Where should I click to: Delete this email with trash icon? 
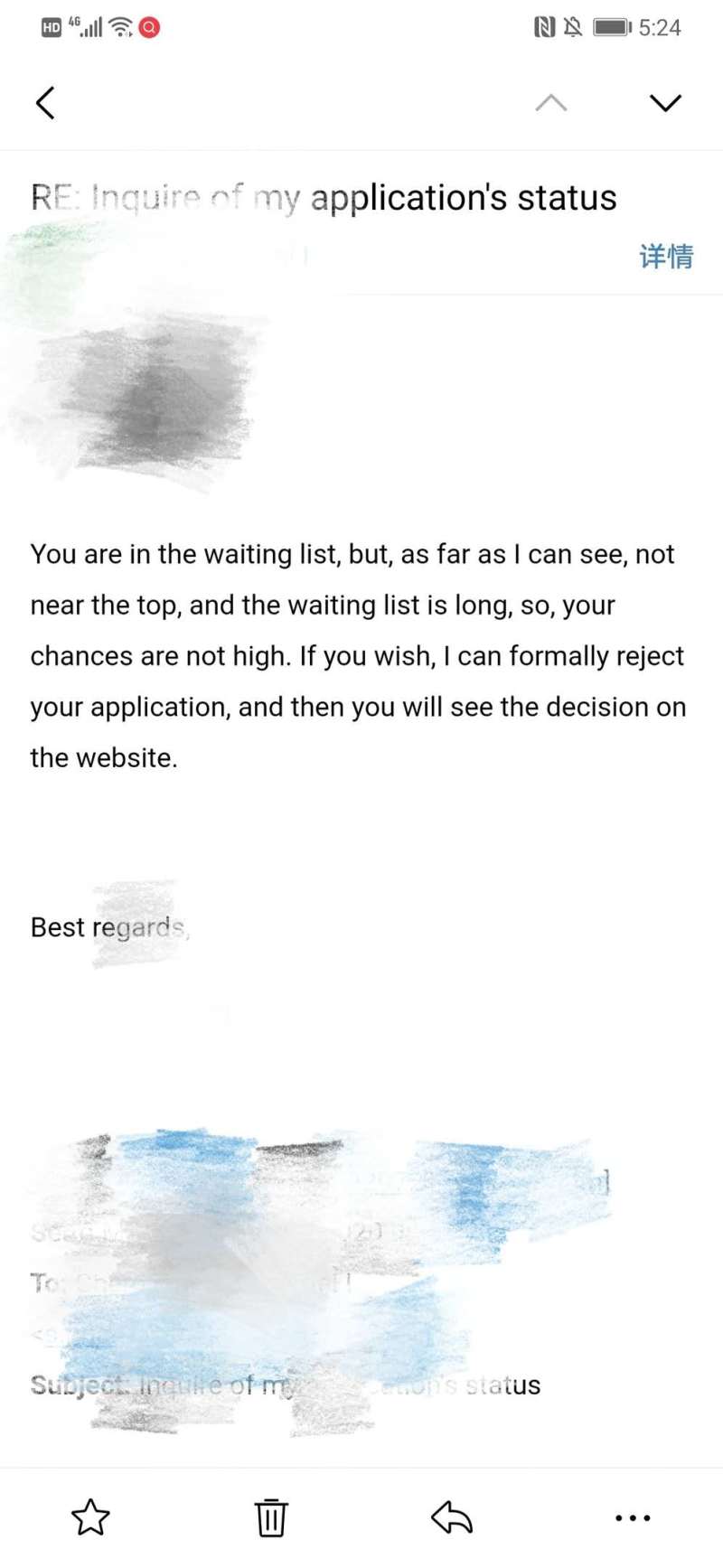coord(271,1517)
